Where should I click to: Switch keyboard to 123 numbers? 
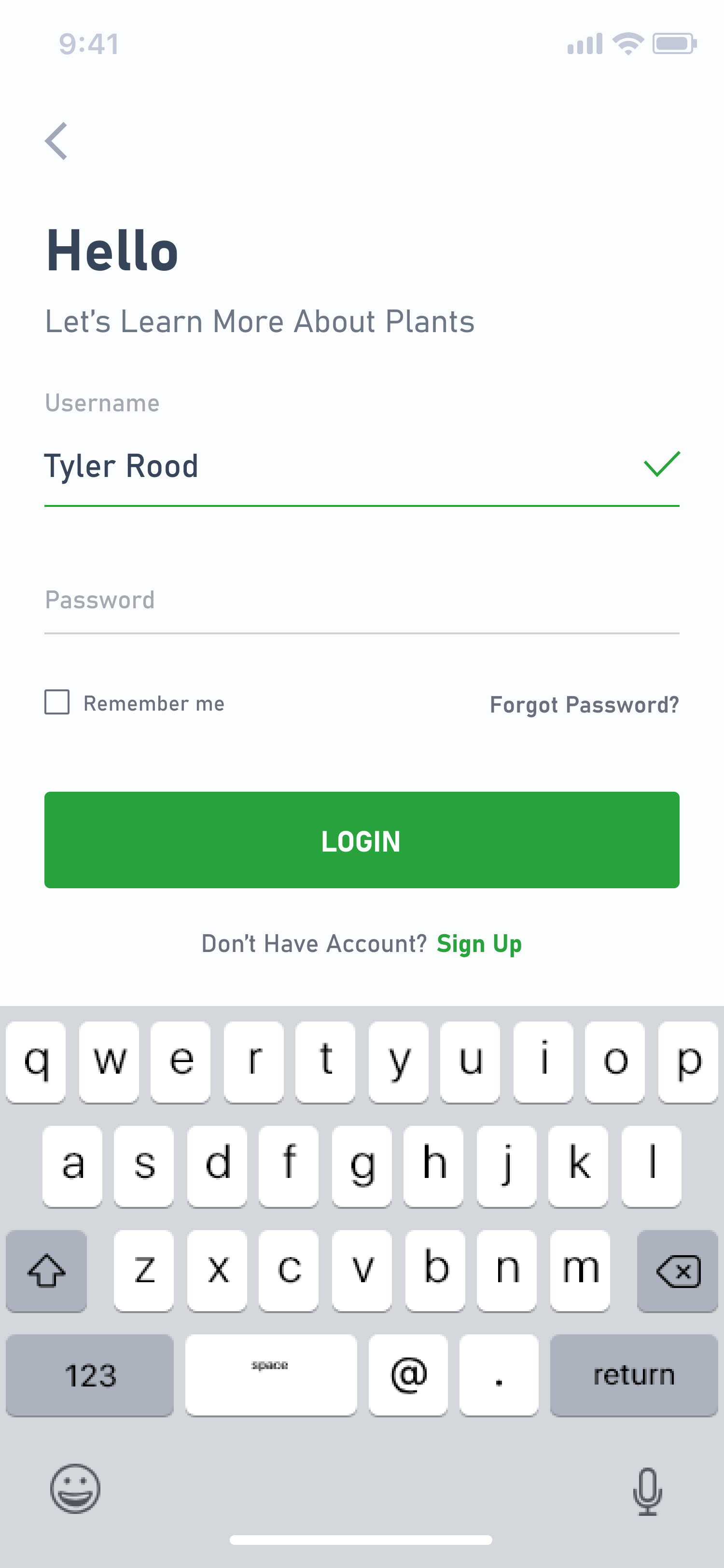click(90, 1375)
